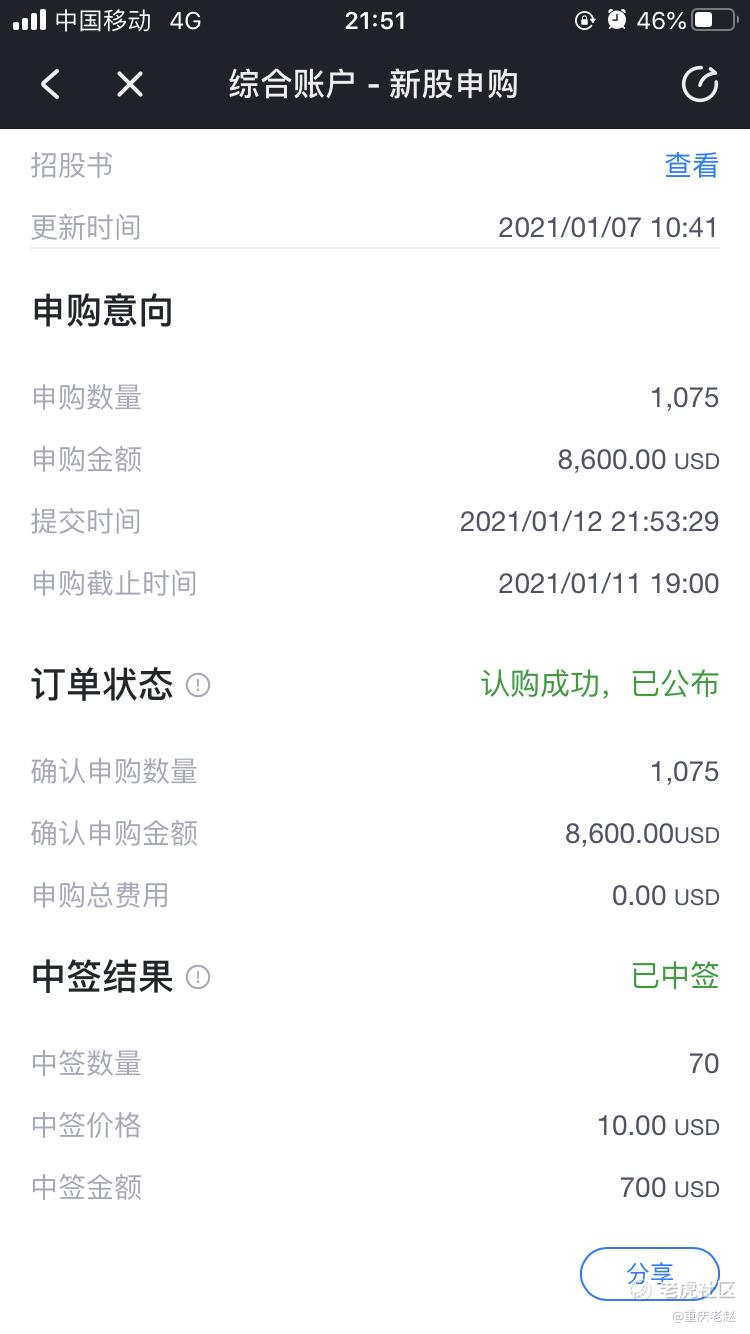The image size is (750, 1334).
Task: Open 查看 link for the 招股书
Action: [692, 165]
